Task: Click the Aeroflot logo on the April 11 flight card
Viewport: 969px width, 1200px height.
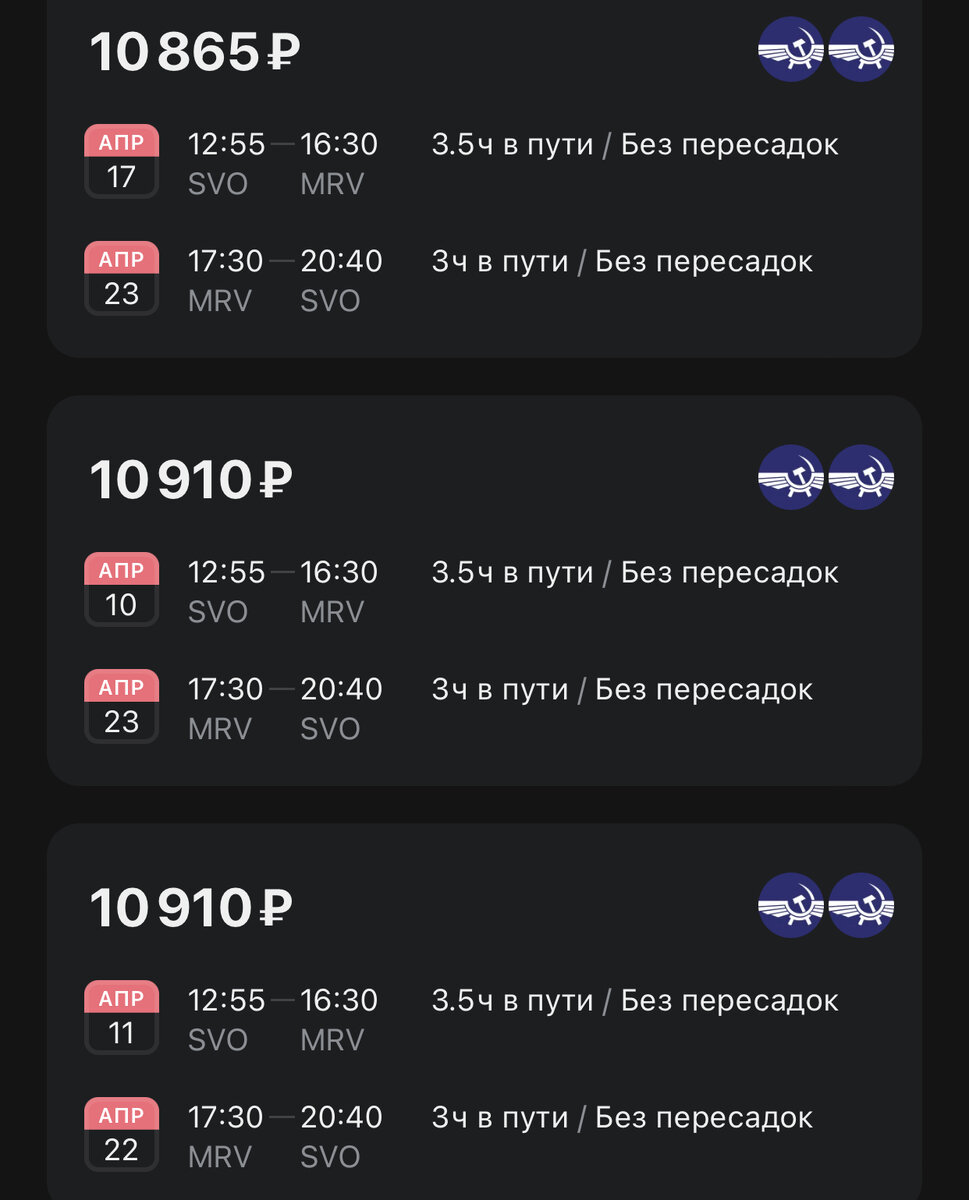Action: [790, 905]
